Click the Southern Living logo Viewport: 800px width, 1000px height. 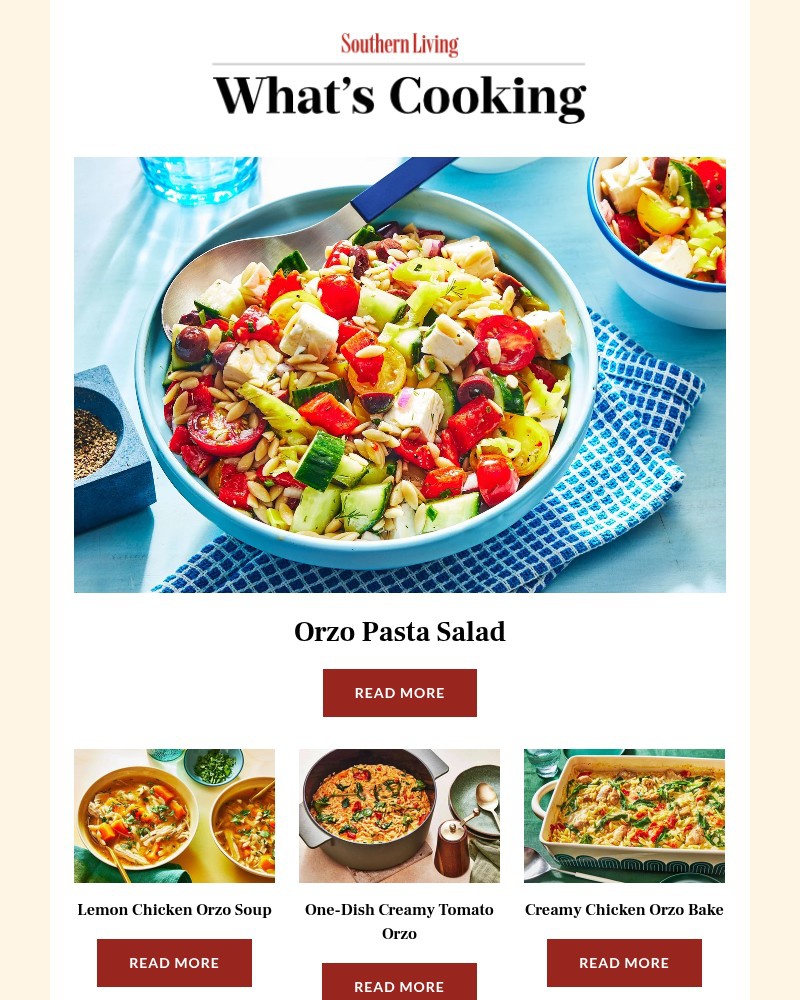click(400, 44)
